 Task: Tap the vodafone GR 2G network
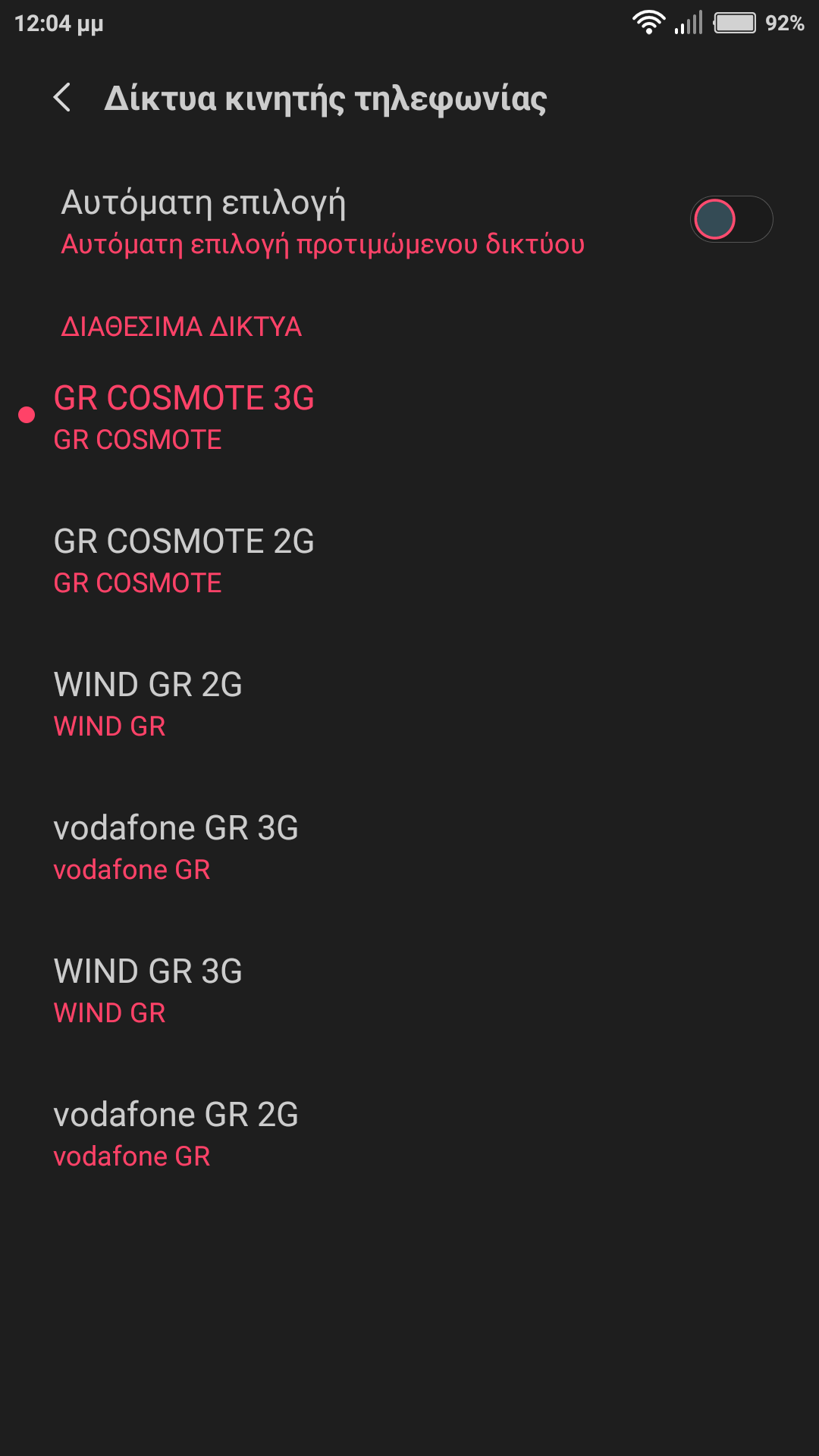176,1134
